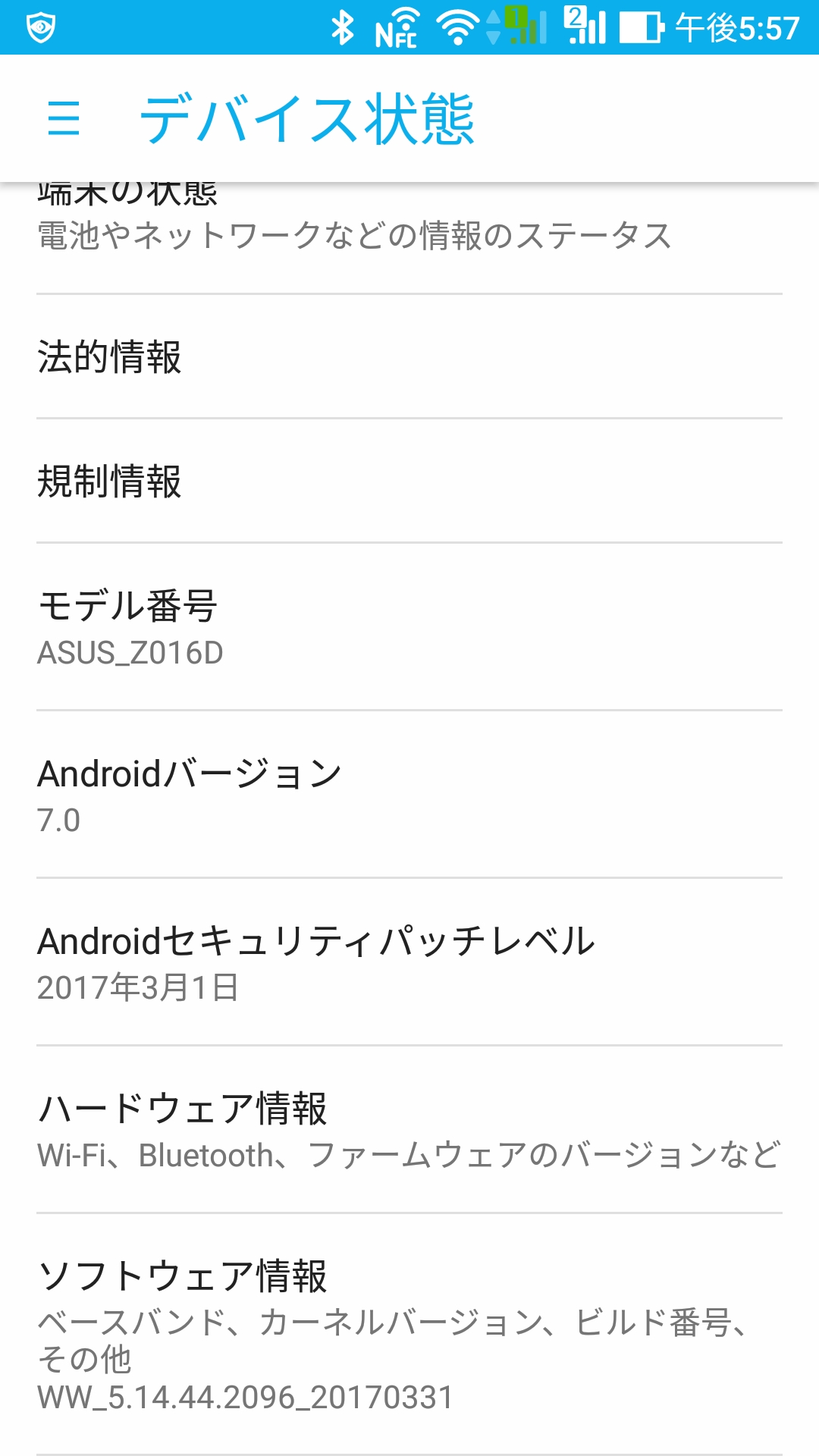This screenshot has height=1456, width=819.
Task: Tap モデル番号 ASUS_Z016D row
Action: pos(409,627)
